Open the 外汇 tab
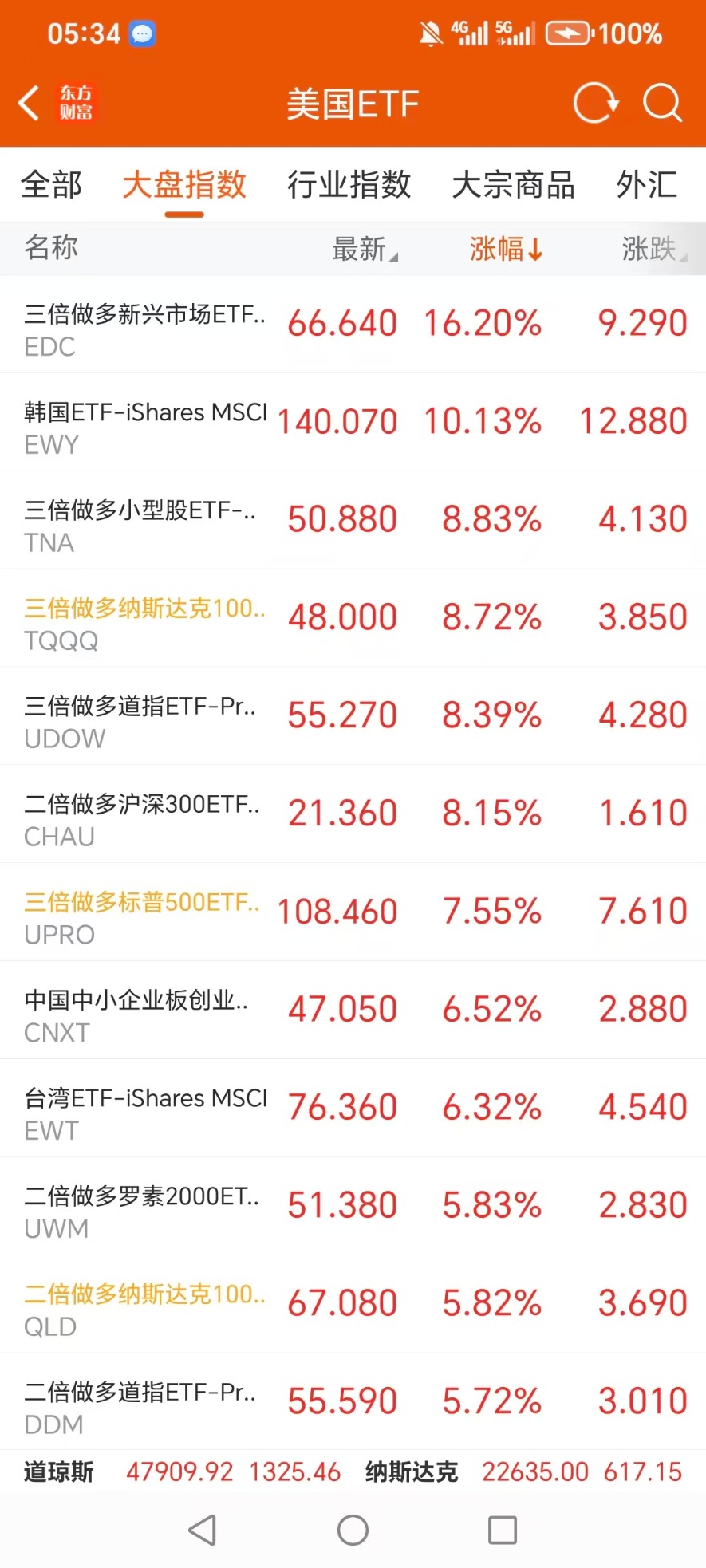 point(646,185)
